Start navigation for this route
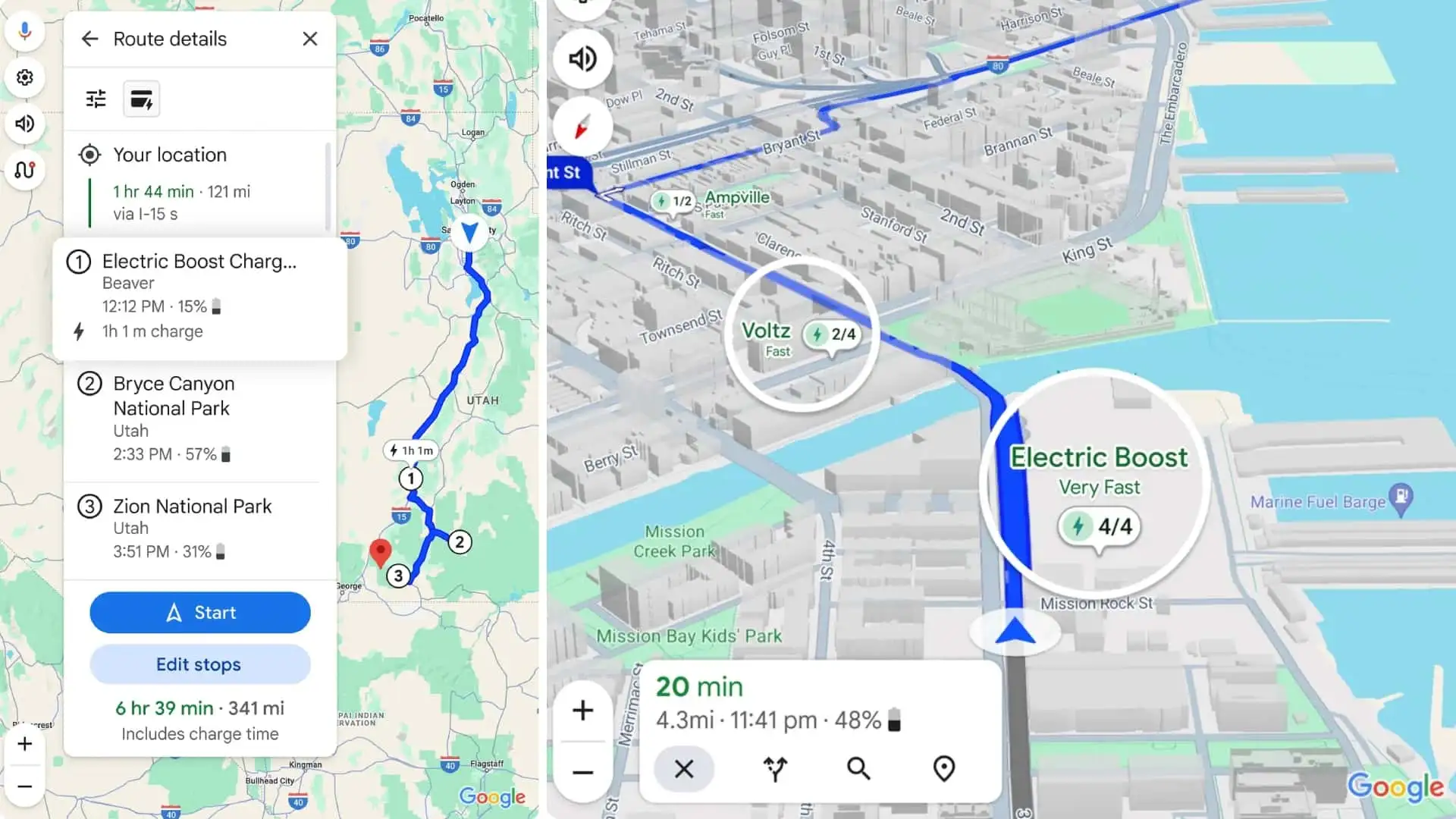The width and height of the screenshot is (1456, 819). coord(200,613)
